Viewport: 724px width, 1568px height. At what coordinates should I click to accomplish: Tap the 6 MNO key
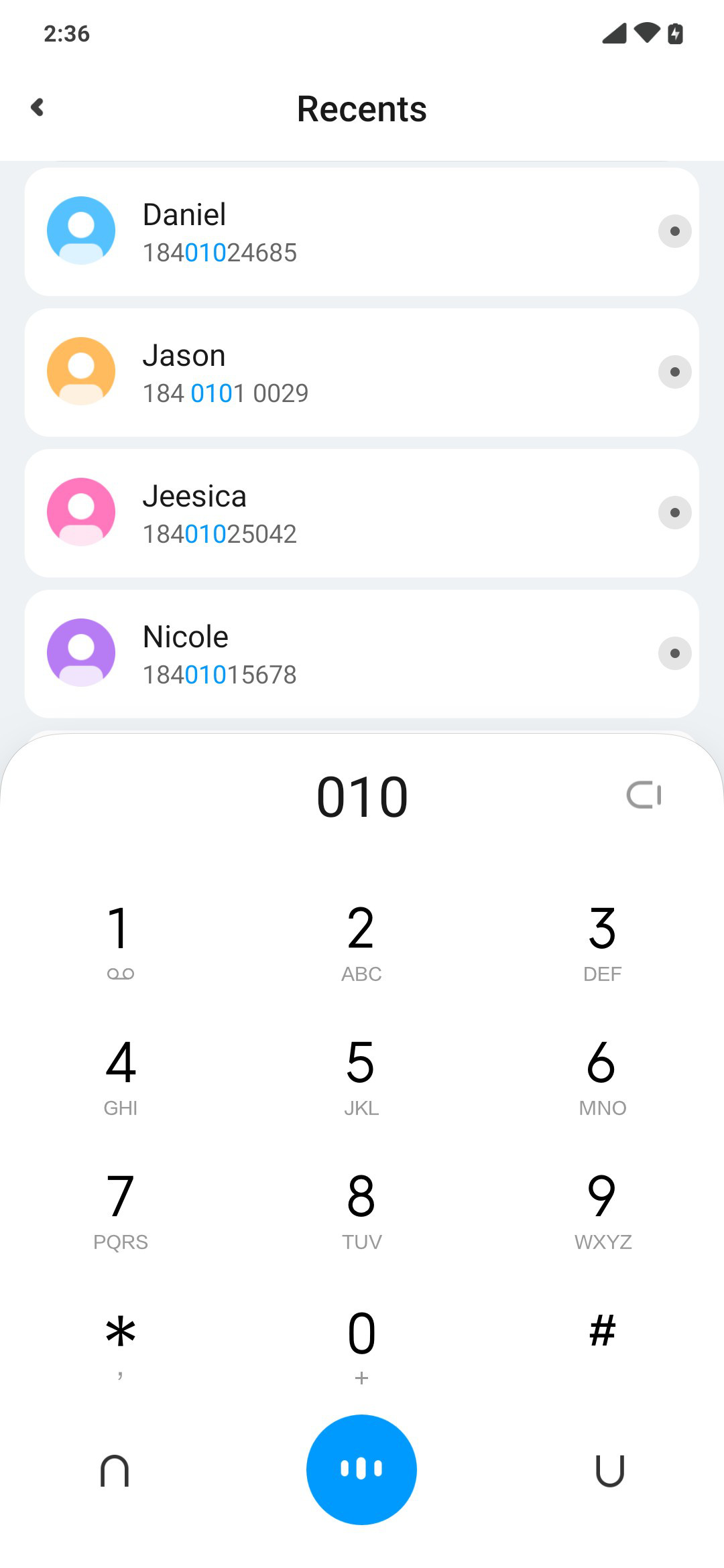(603, 1075)
